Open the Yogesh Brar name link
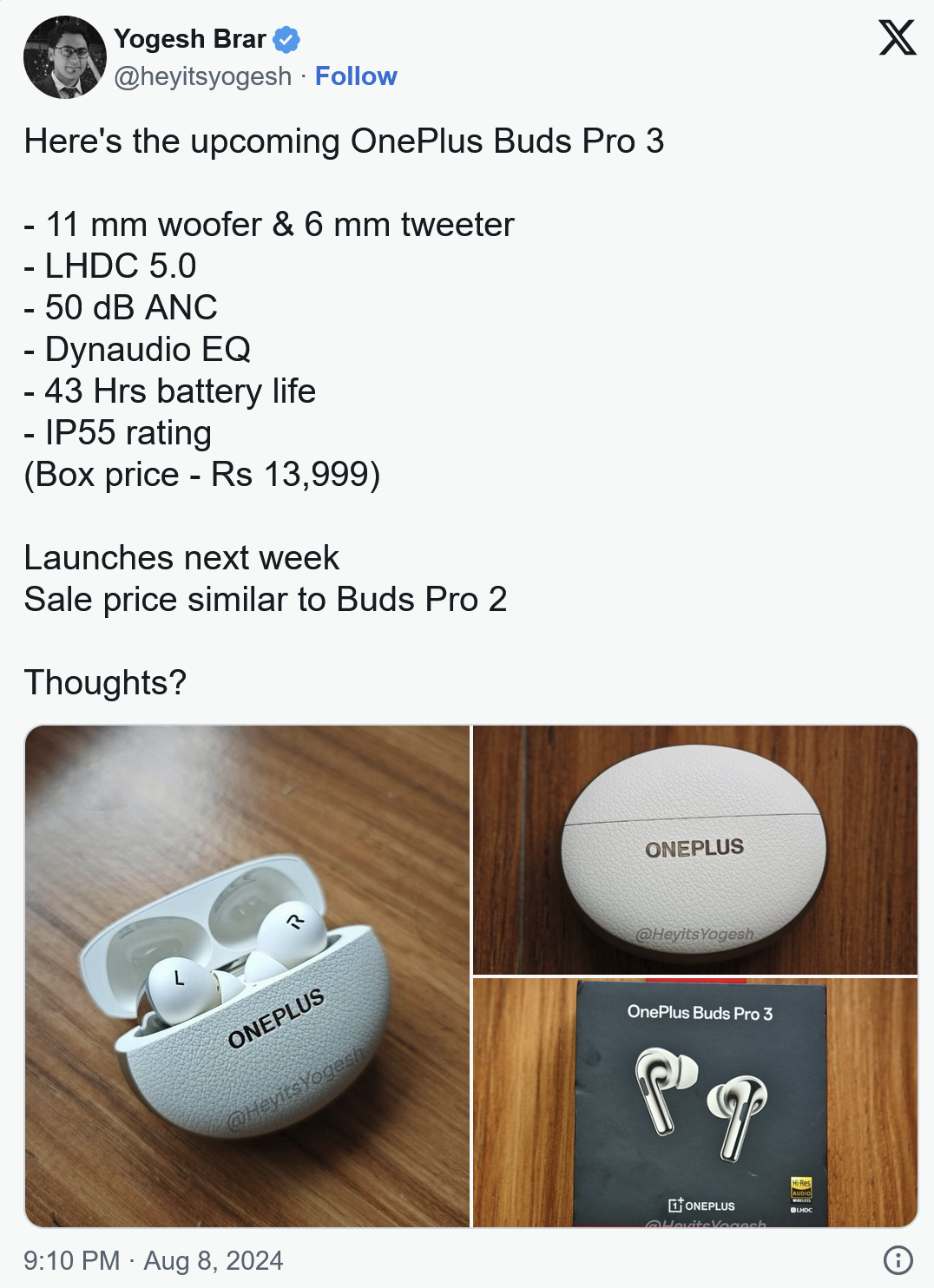 click(x=190, y=39)
